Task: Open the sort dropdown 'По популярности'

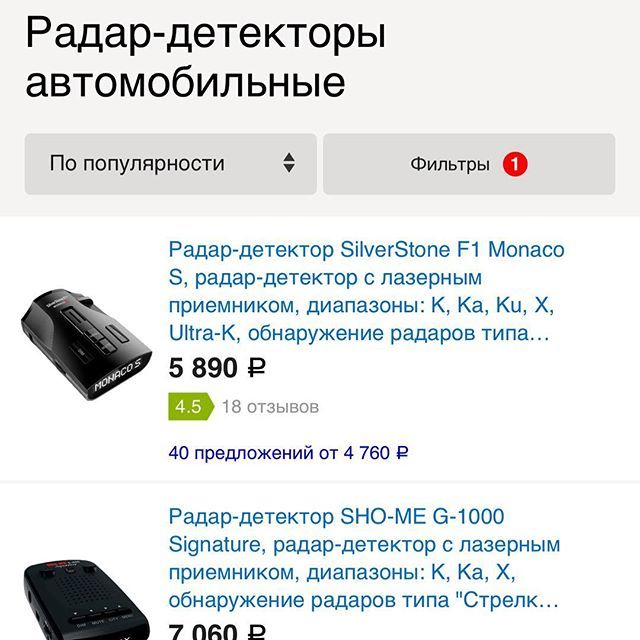Action: [170, 164]
